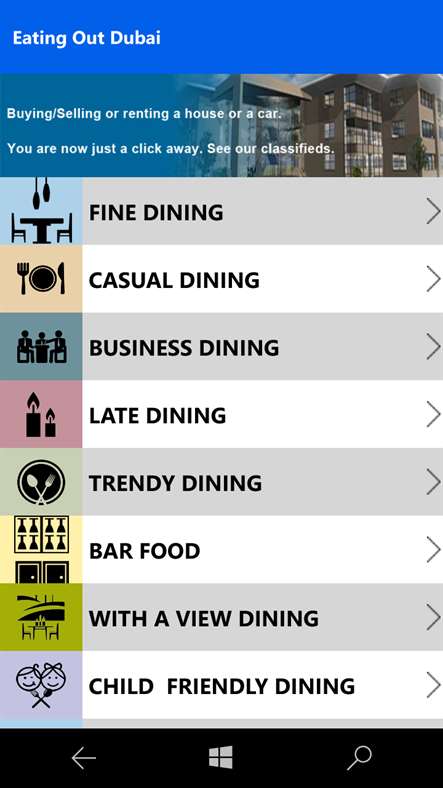Choose the Trendy Dining row
The image size is (443, 788).
(x=222, y=482)
